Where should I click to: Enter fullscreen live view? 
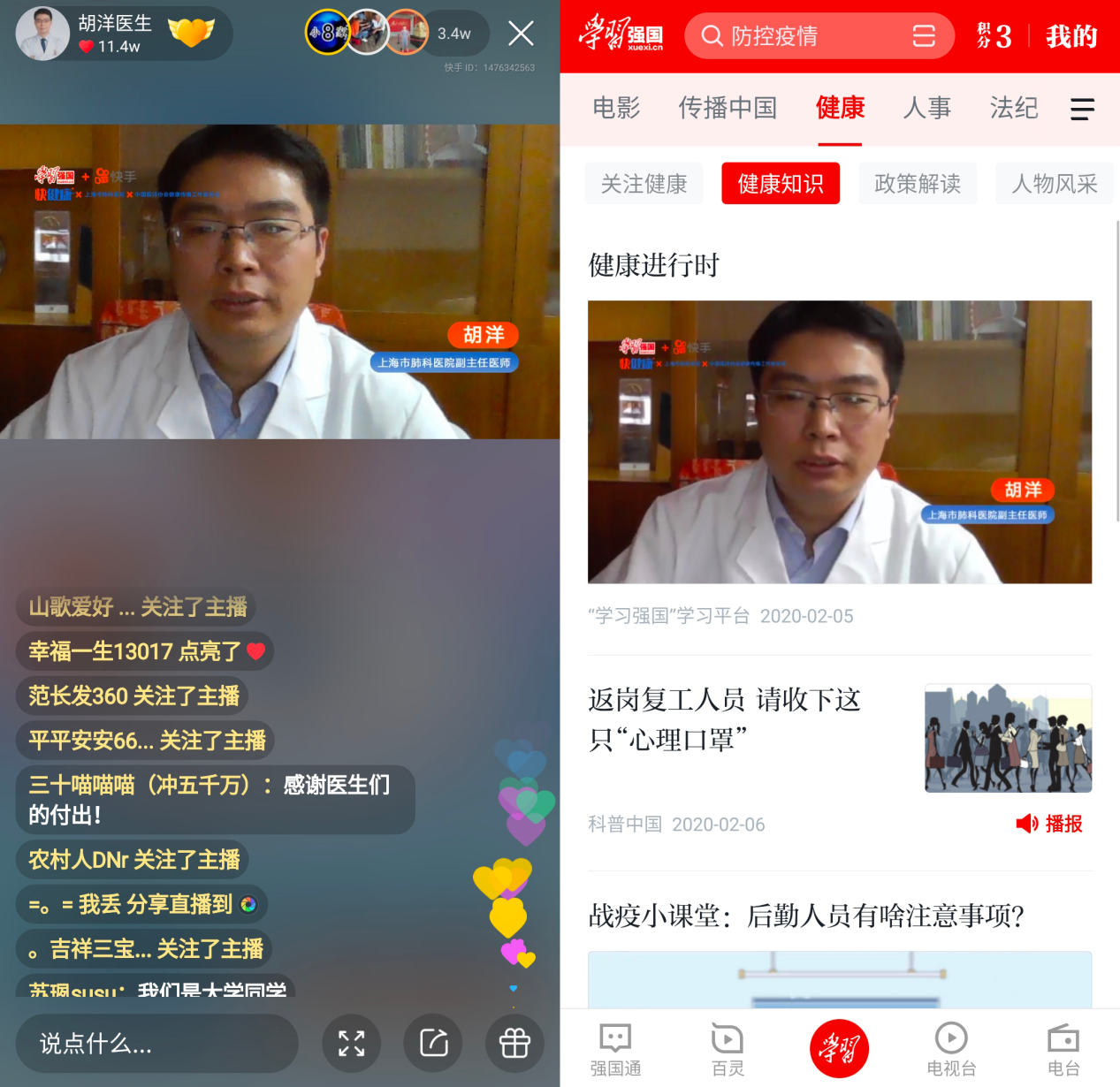pos(352,1044)
